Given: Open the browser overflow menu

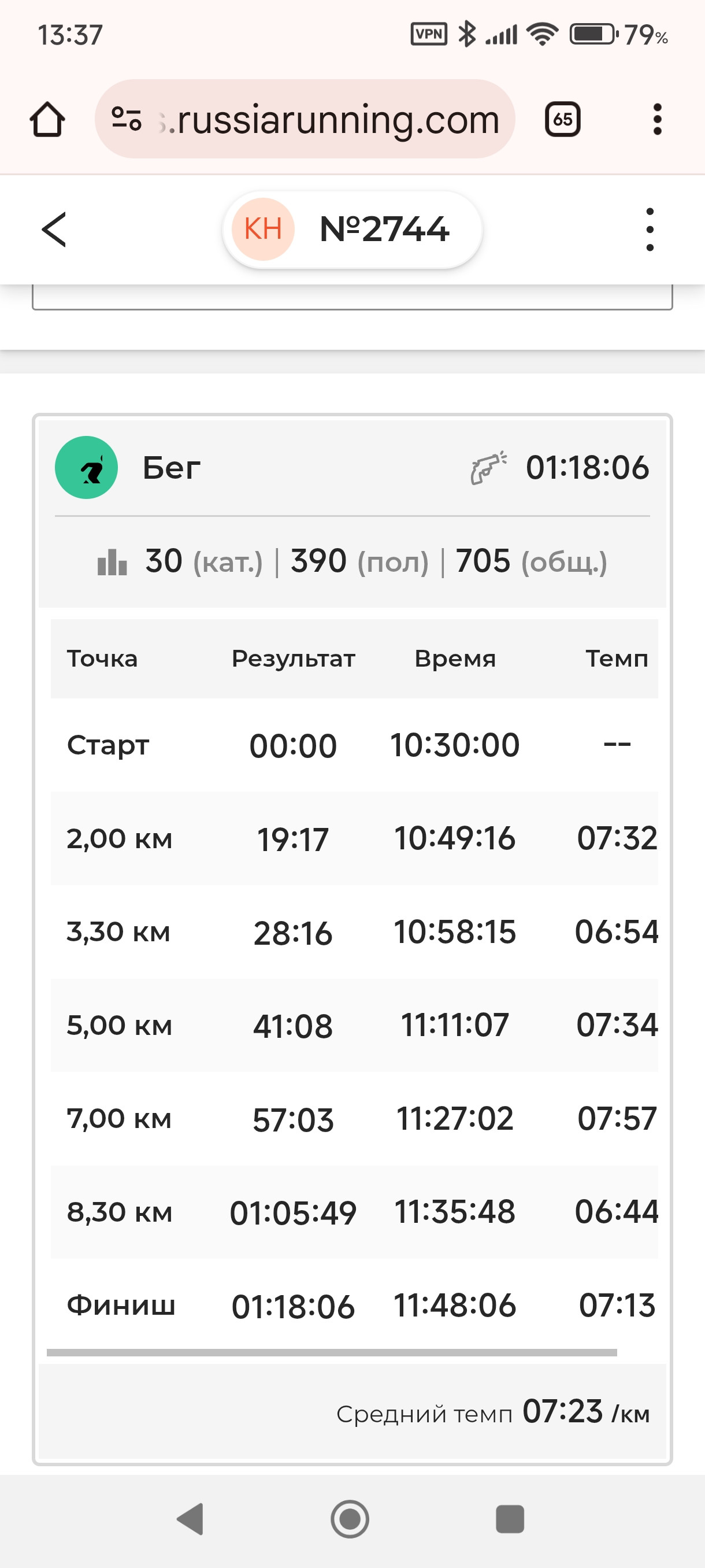Looking at the screenshot, I should click(657, 119).
